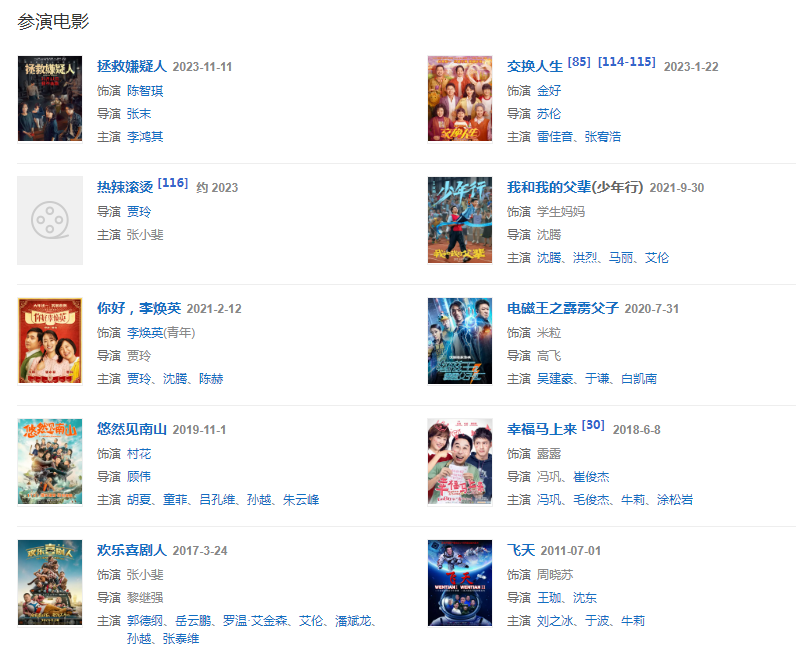Image resolution: width=796 pixels, height=658 pixels.
Task: Tap the 你好，李焕英 poster thumbnail
Action: tap(50, 341)
